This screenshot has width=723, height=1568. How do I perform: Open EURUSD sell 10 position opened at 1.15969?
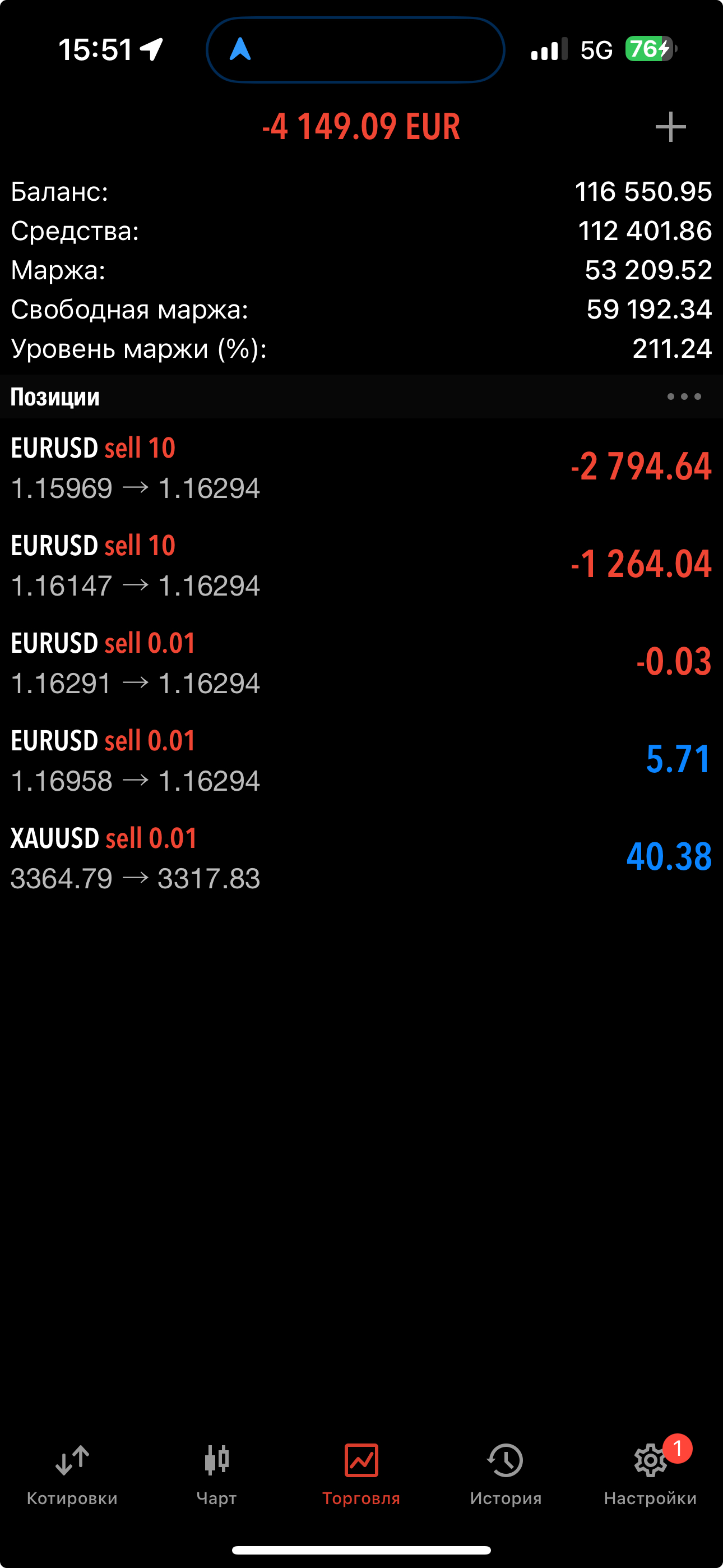click(x=361, y=468)
